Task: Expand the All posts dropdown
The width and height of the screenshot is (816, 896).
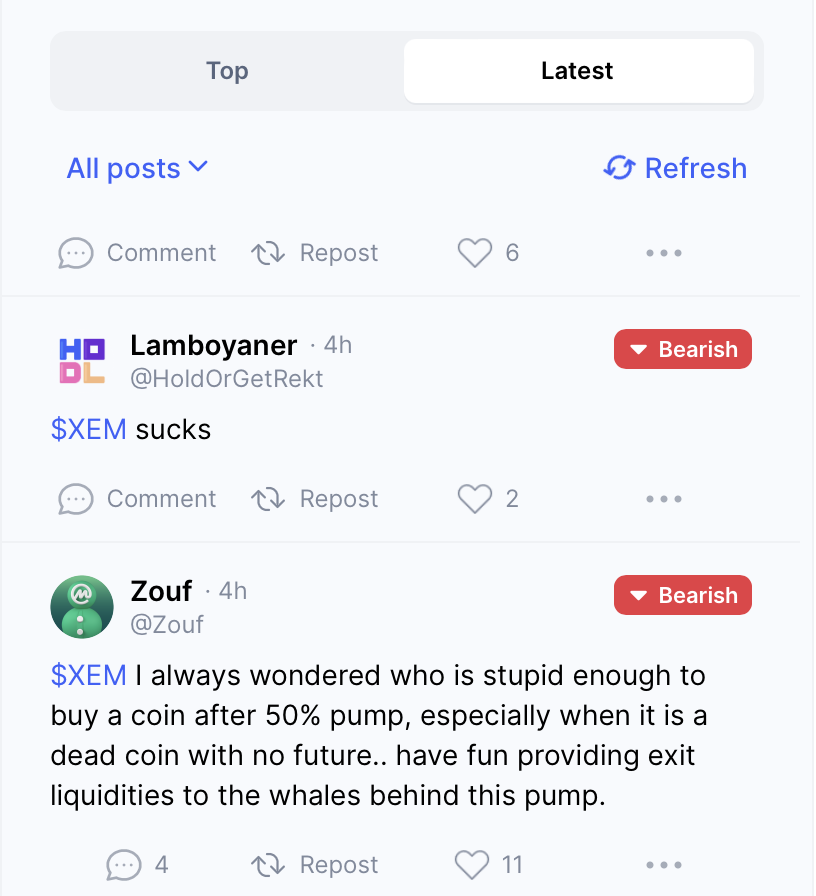Action: [x=137, y=168]
